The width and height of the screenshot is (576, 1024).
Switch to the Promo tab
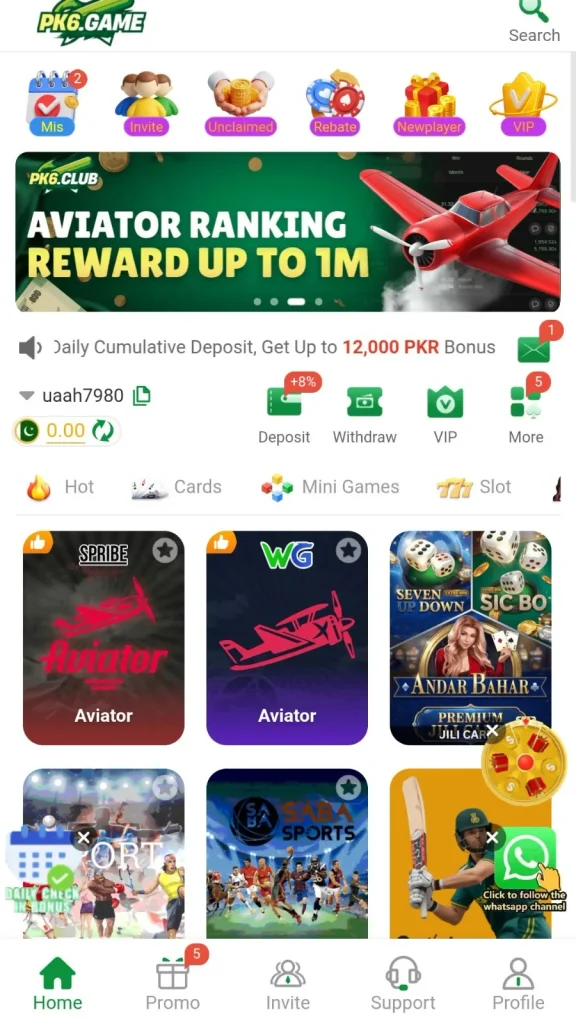[x=173, y=984]
